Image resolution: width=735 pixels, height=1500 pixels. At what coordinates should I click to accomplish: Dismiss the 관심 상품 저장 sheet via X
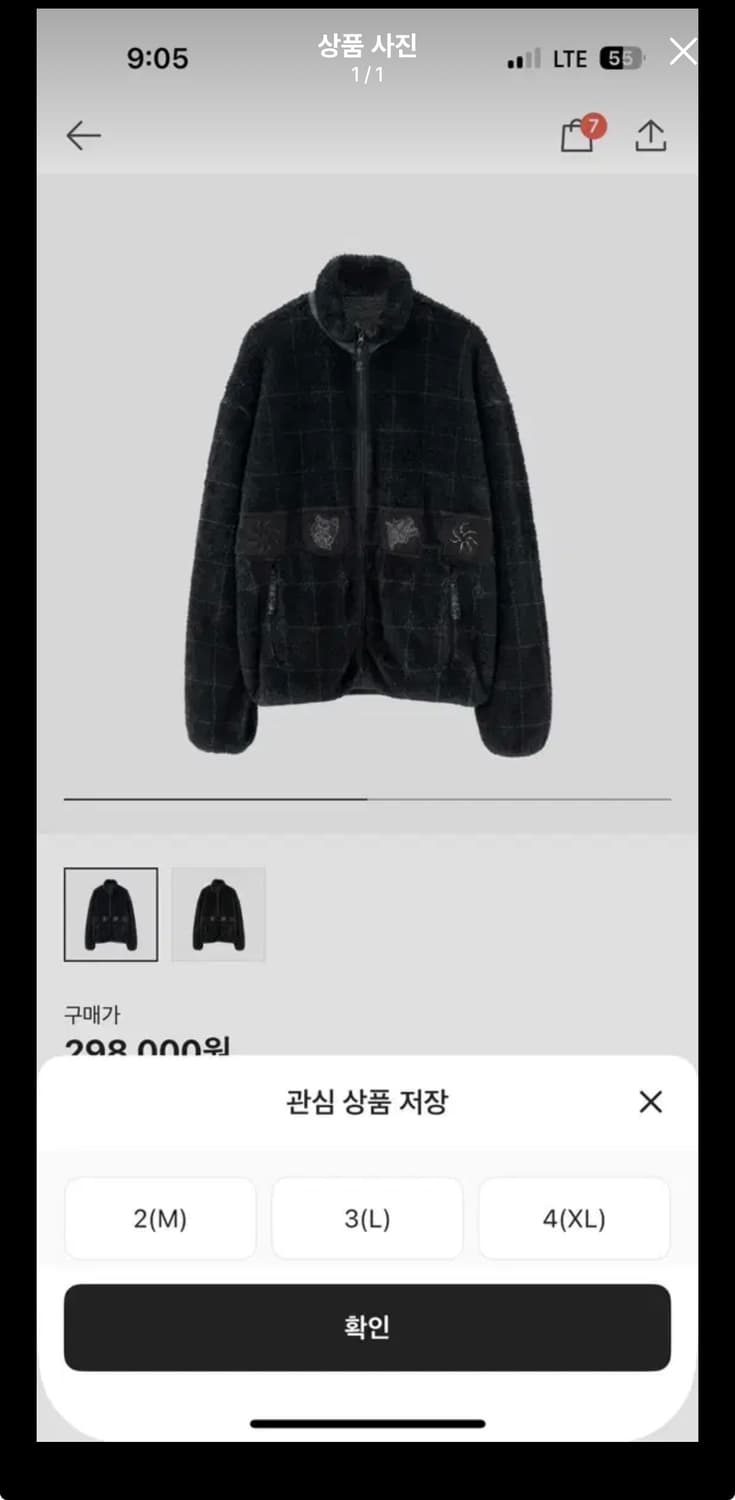(651, 1101)
